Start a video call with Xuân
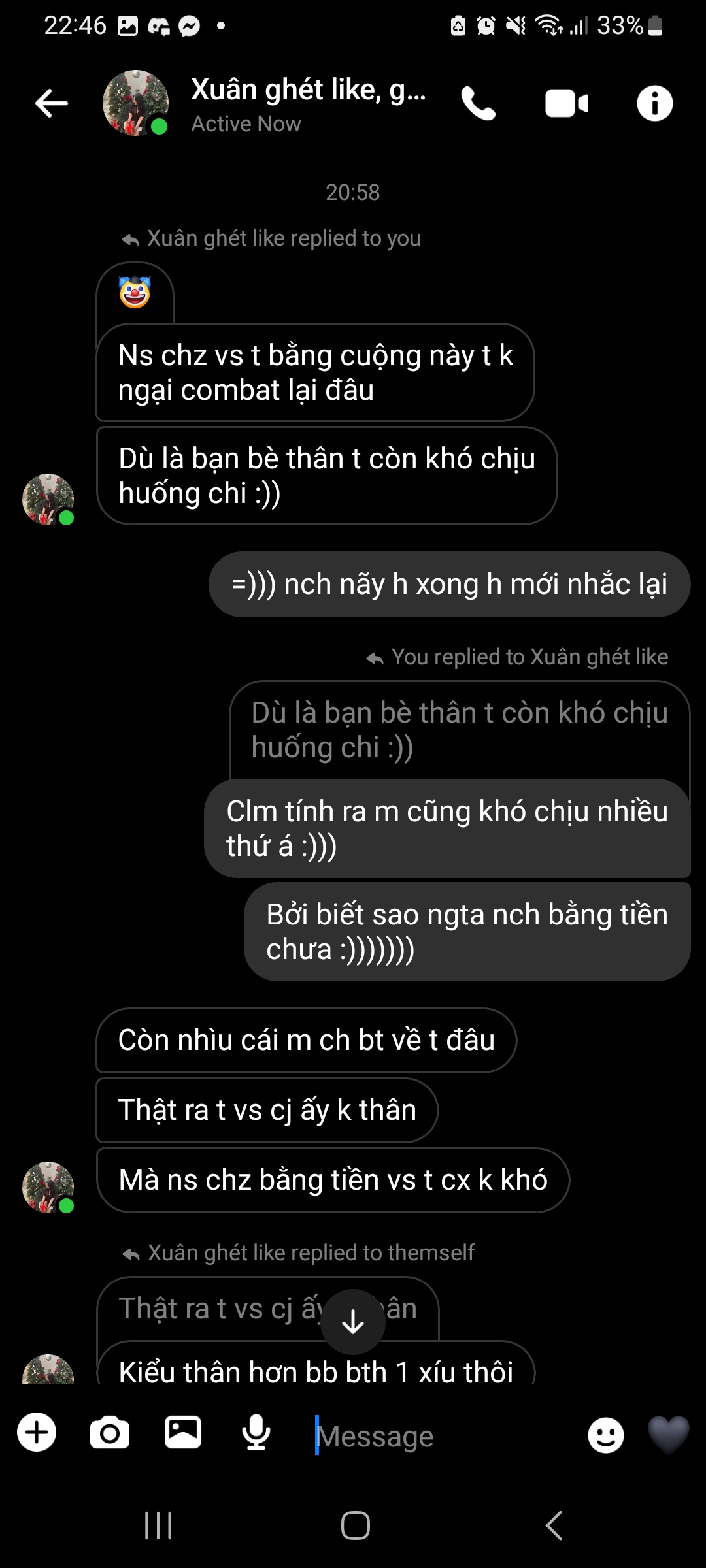Viewport: 706px width, 1568px height. click(567, 103)
